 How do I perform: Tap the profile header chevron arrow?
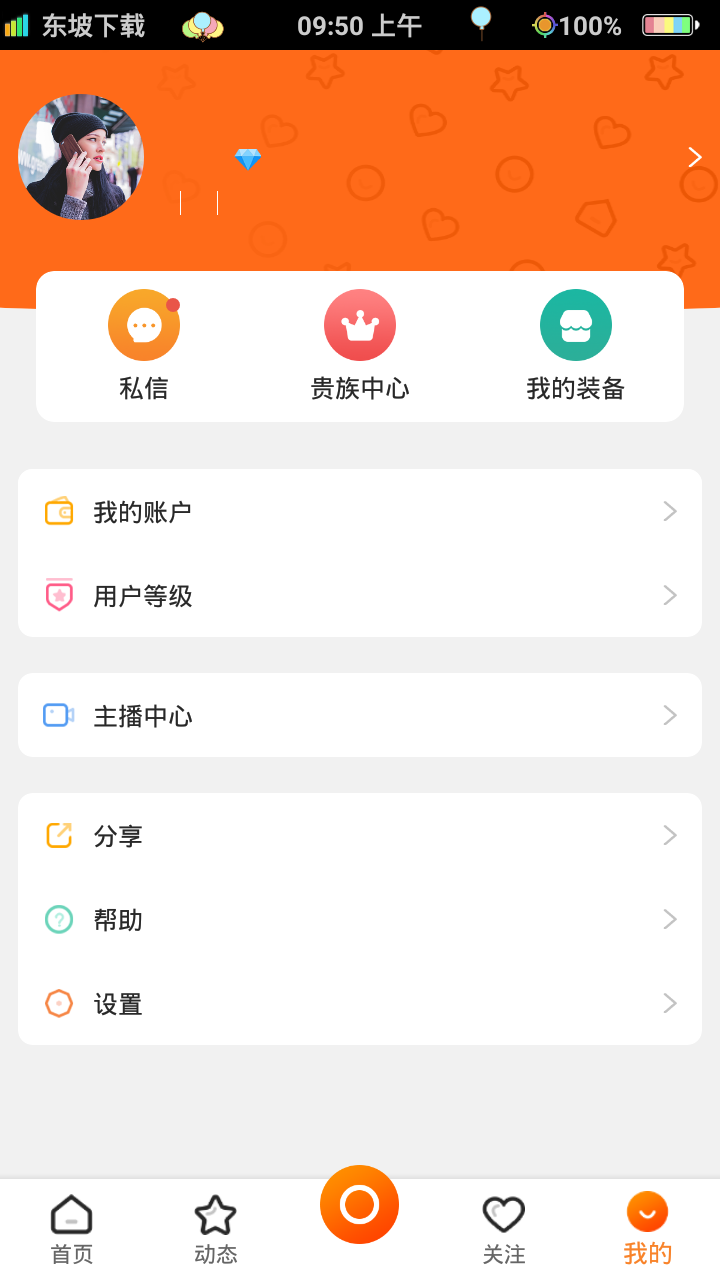click(695, 157)
